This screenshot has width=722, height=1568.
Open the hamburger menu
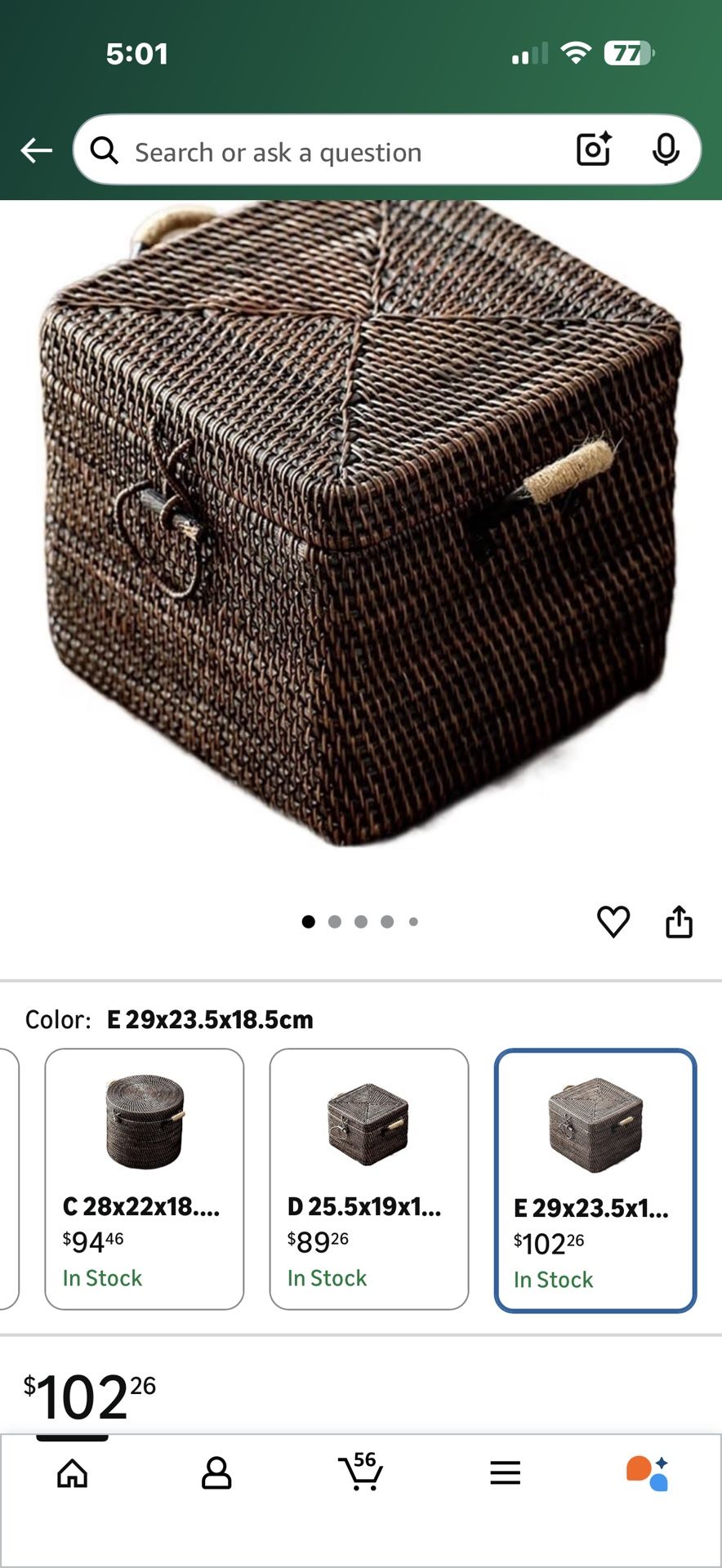click(x=506, y=1474)
